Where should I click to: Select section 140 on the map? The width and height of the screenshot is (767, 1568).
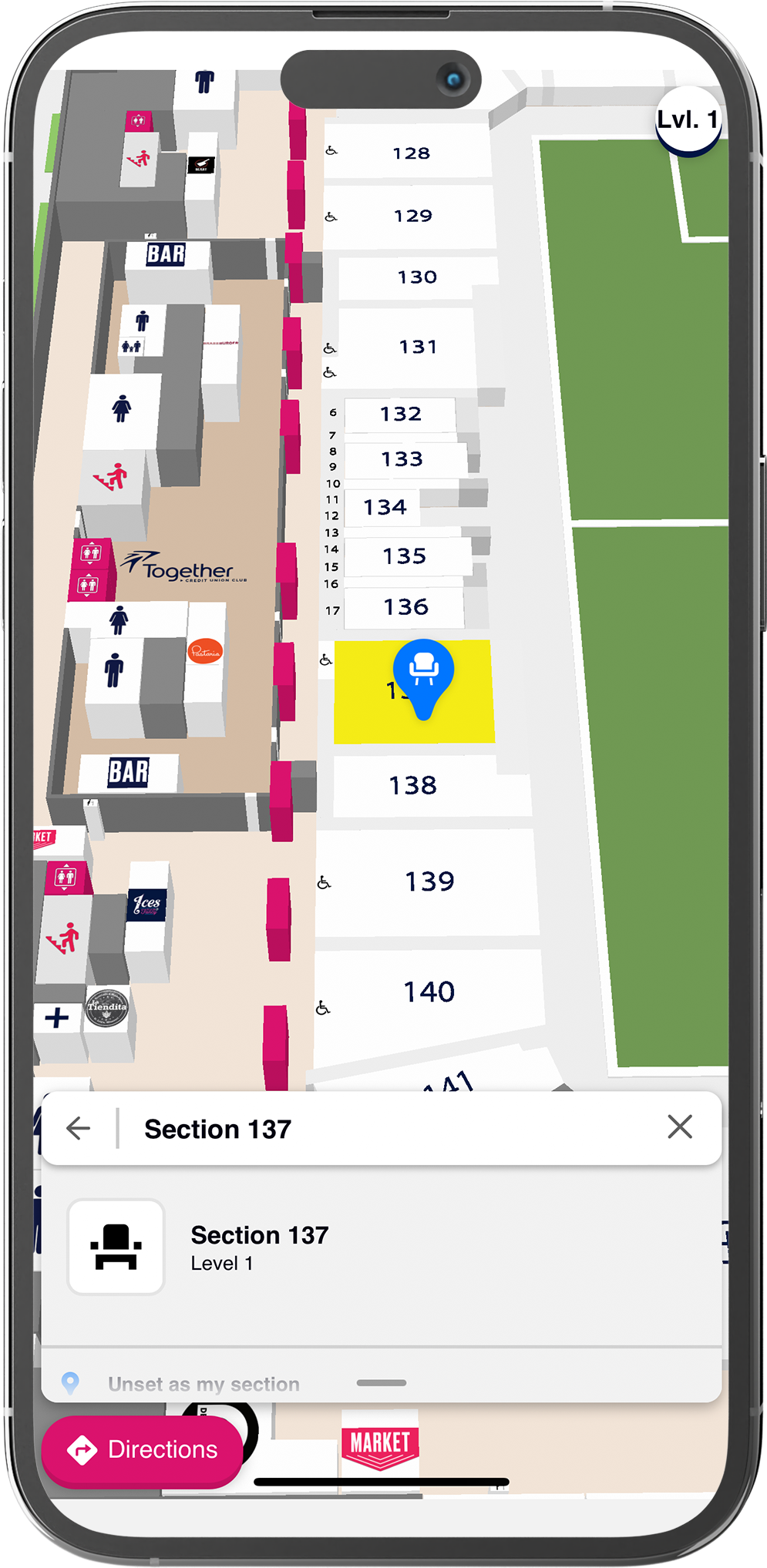[429, 992]
